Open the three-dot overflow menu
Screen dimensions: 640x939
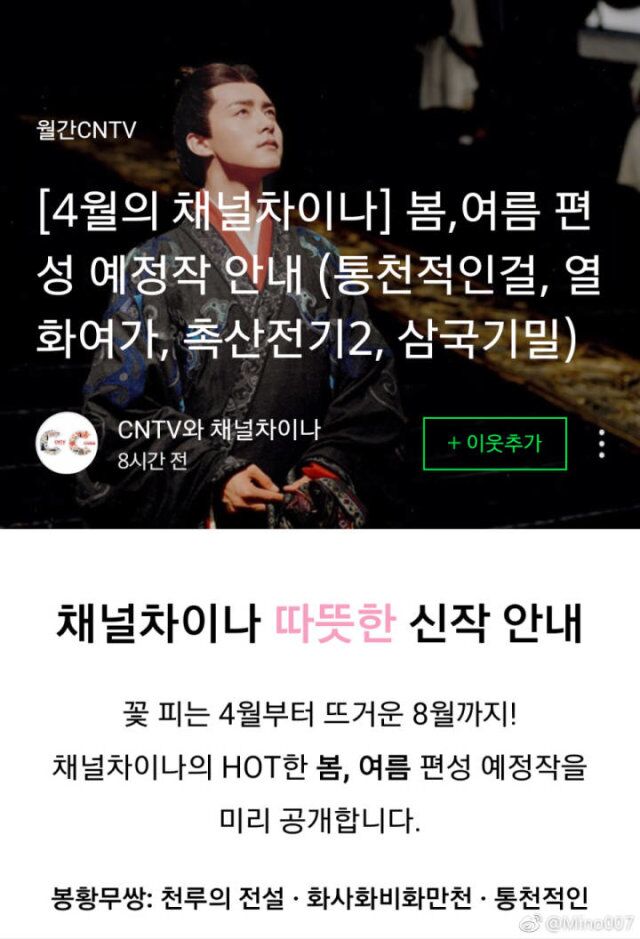[x=602, y=443]
